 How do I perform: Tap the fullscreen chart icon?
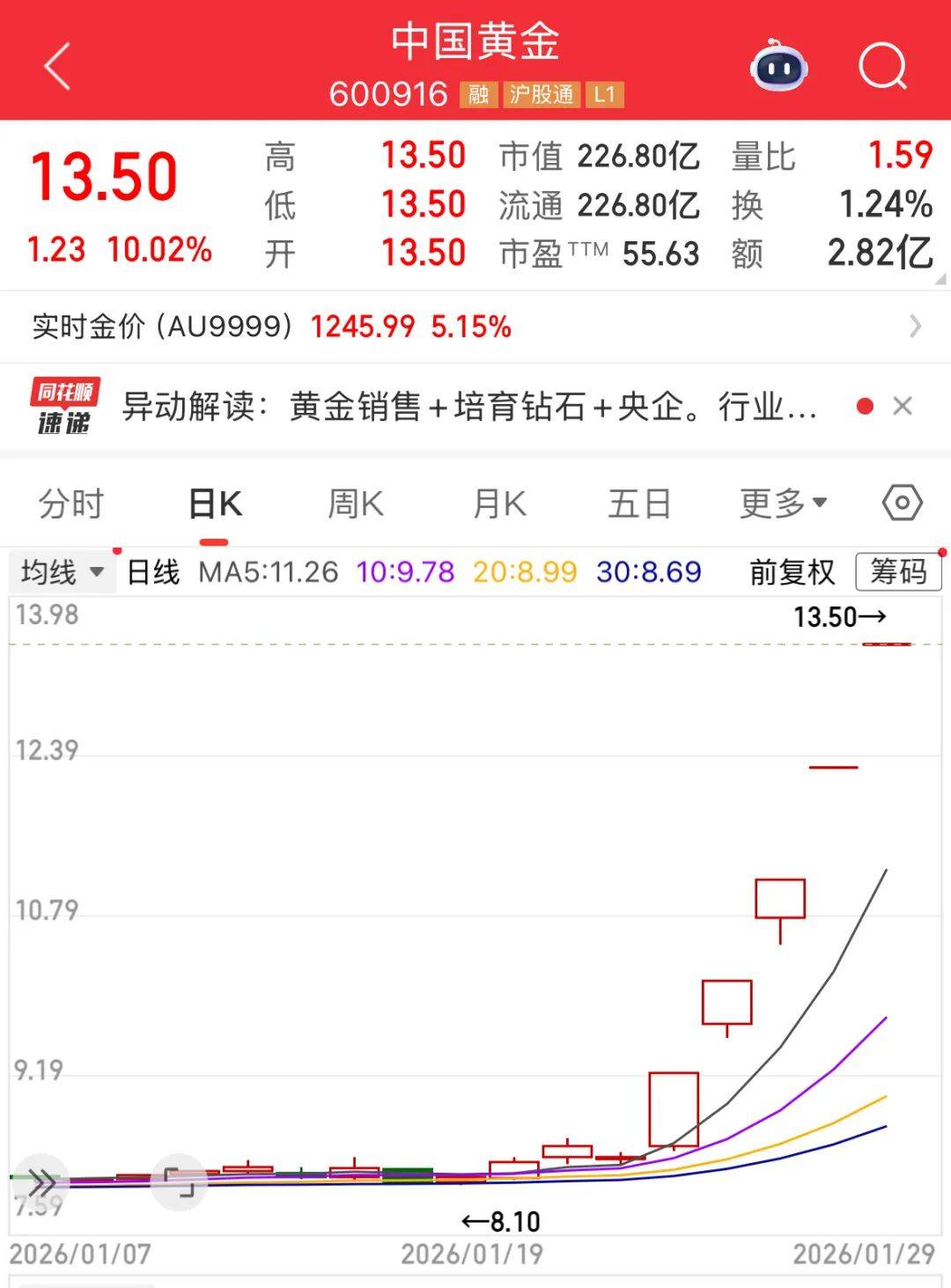pyautogui.click(x=179, y=1182)
